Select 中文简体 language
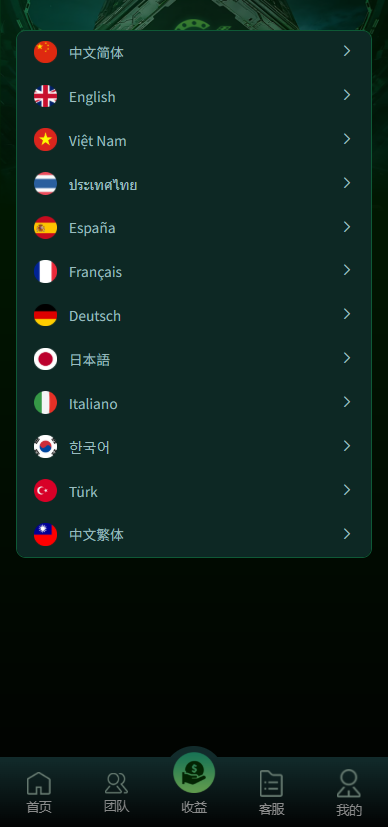 coord(194,52)
